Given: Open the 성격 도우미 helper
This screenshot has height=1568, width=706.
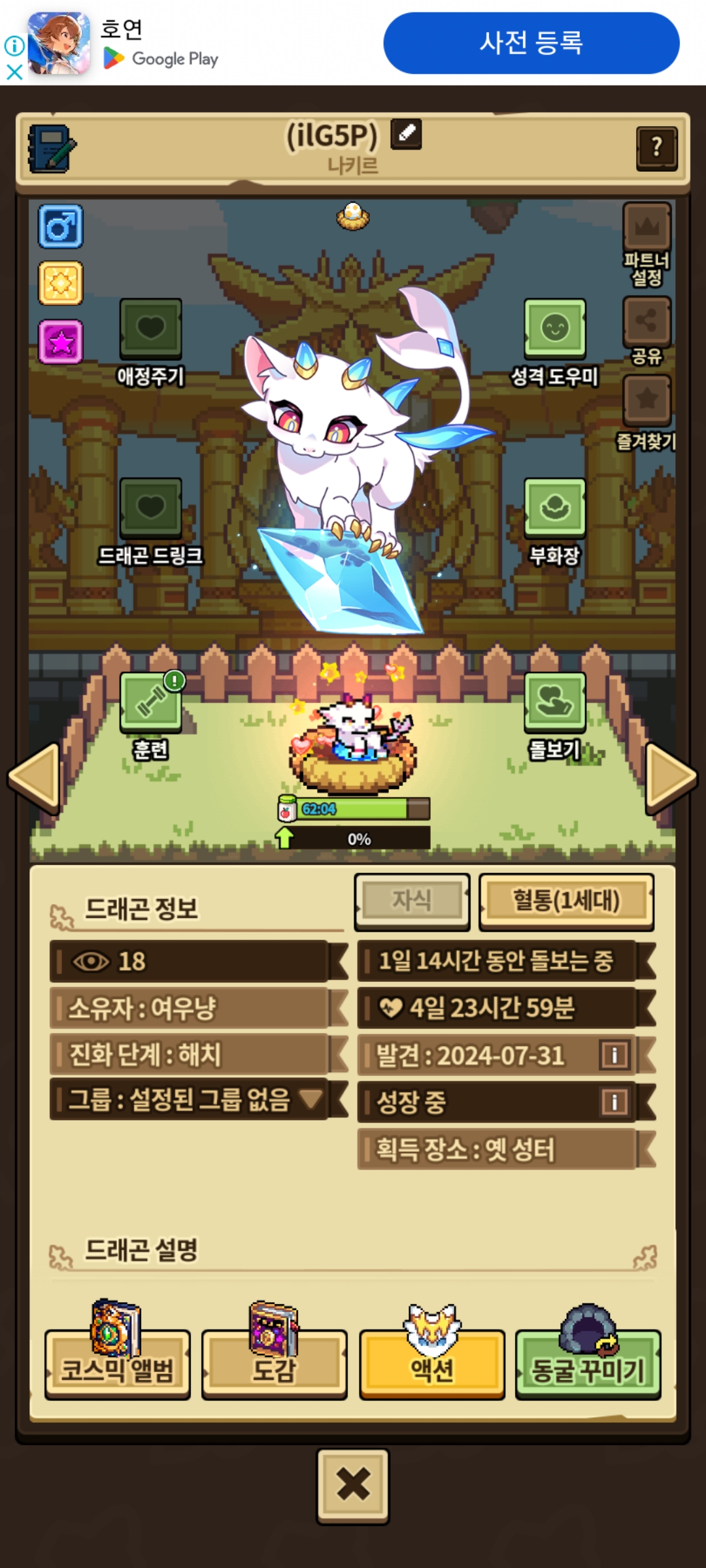Looking at the screenshot, I should [x=554, y=329].
